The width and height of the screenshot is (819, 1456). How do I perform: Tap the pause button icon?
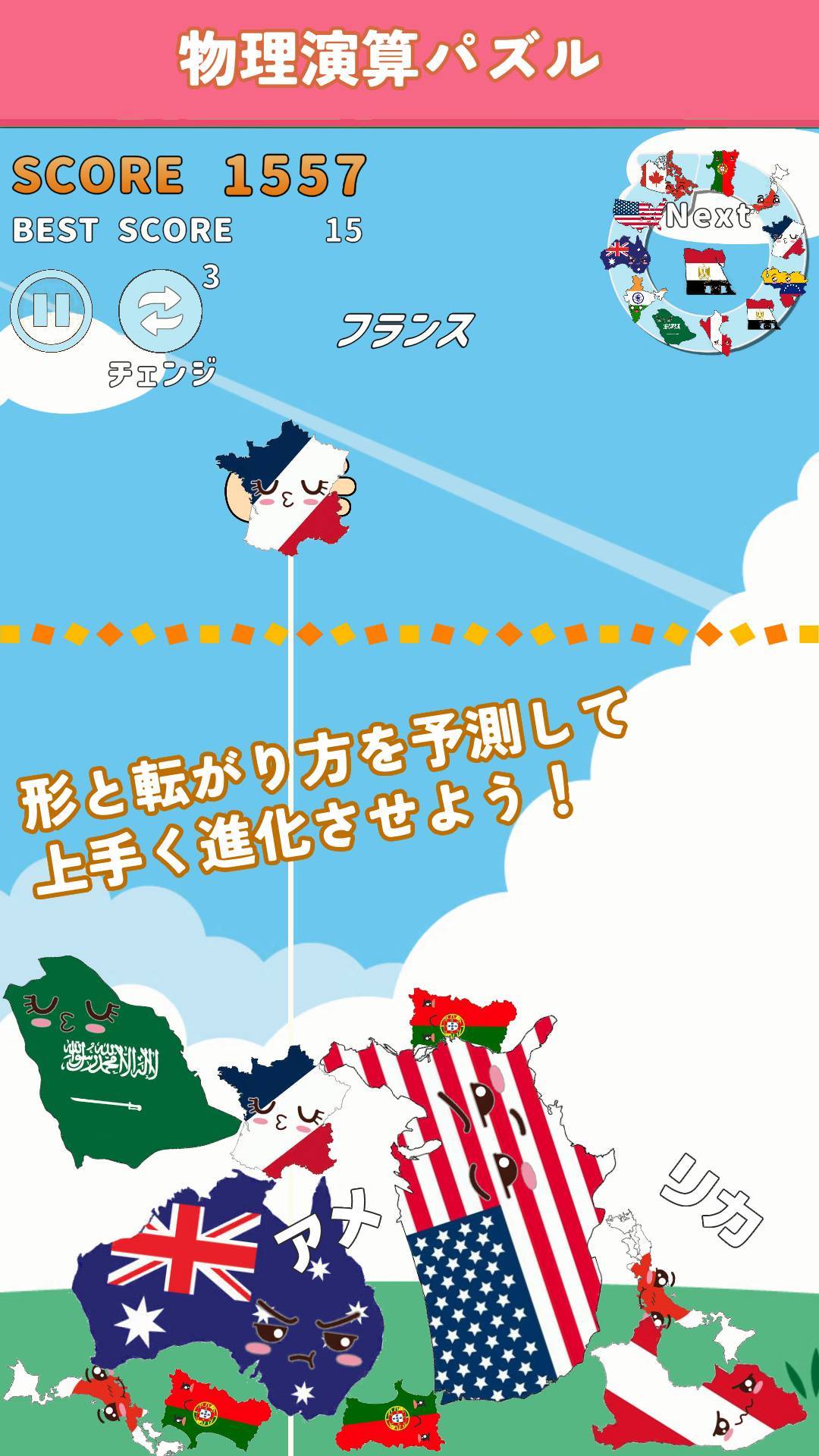tap(52, 309)
